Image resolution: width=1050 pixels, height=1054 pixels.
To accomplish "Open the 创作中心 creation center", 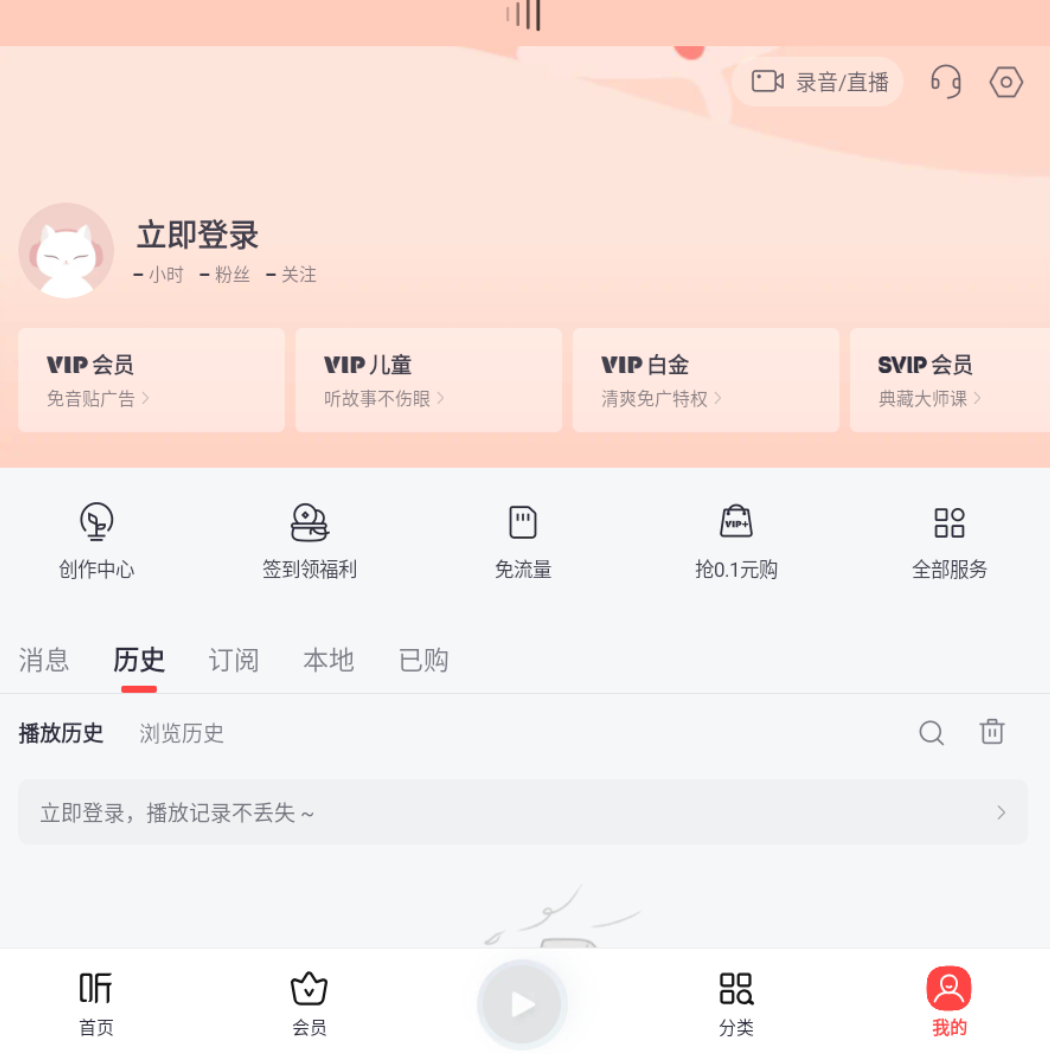I will (97, 540).
